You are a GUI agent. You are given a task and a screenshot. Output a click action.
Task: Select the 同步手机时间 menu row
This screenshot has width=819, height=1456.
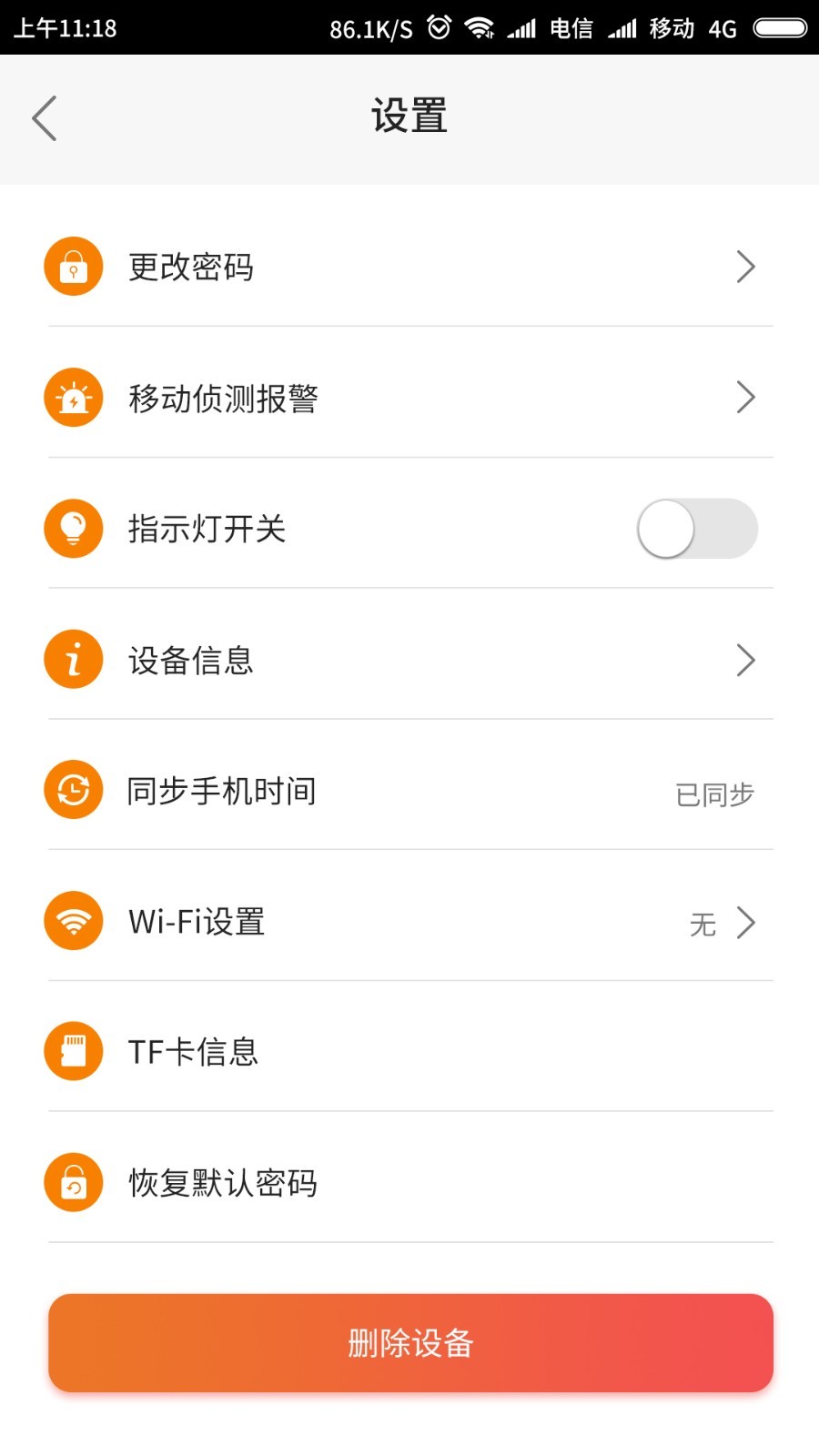coord(409,790)
